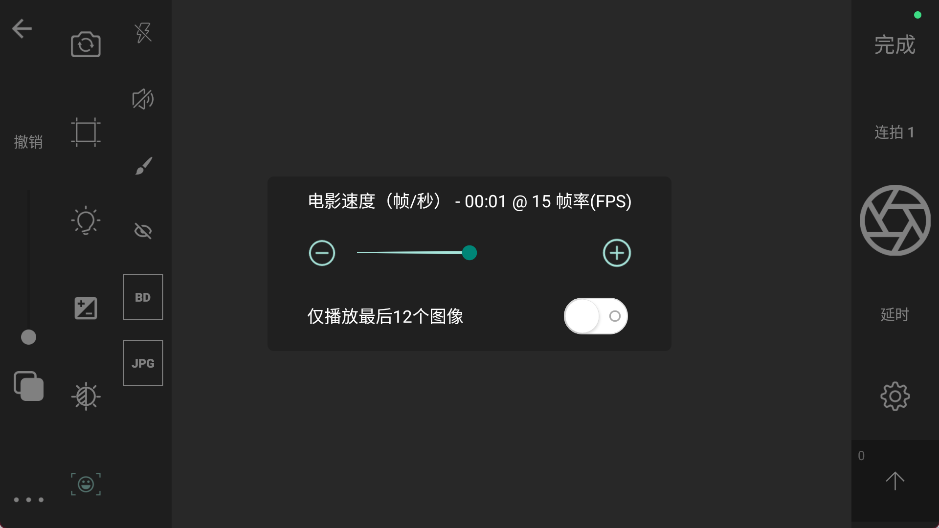
Task: Tap 完成 to finish
Action: pyautogui.click(x=894, y=45)
